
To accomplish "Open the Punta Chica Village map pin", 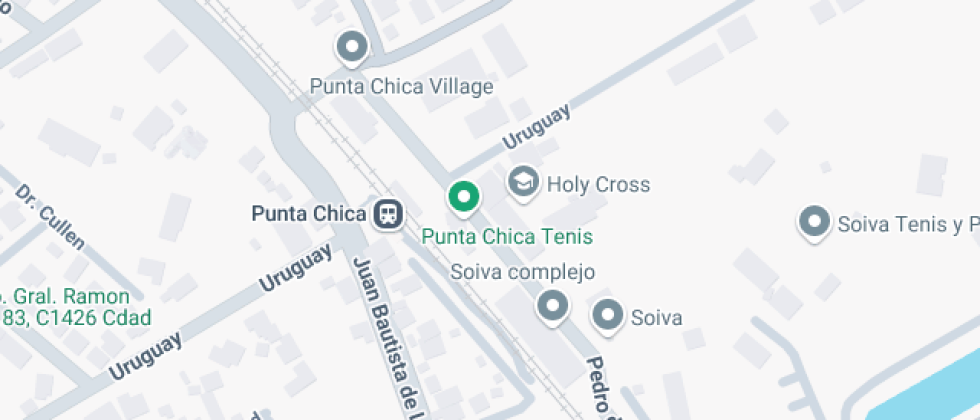I will pos(351,46).
